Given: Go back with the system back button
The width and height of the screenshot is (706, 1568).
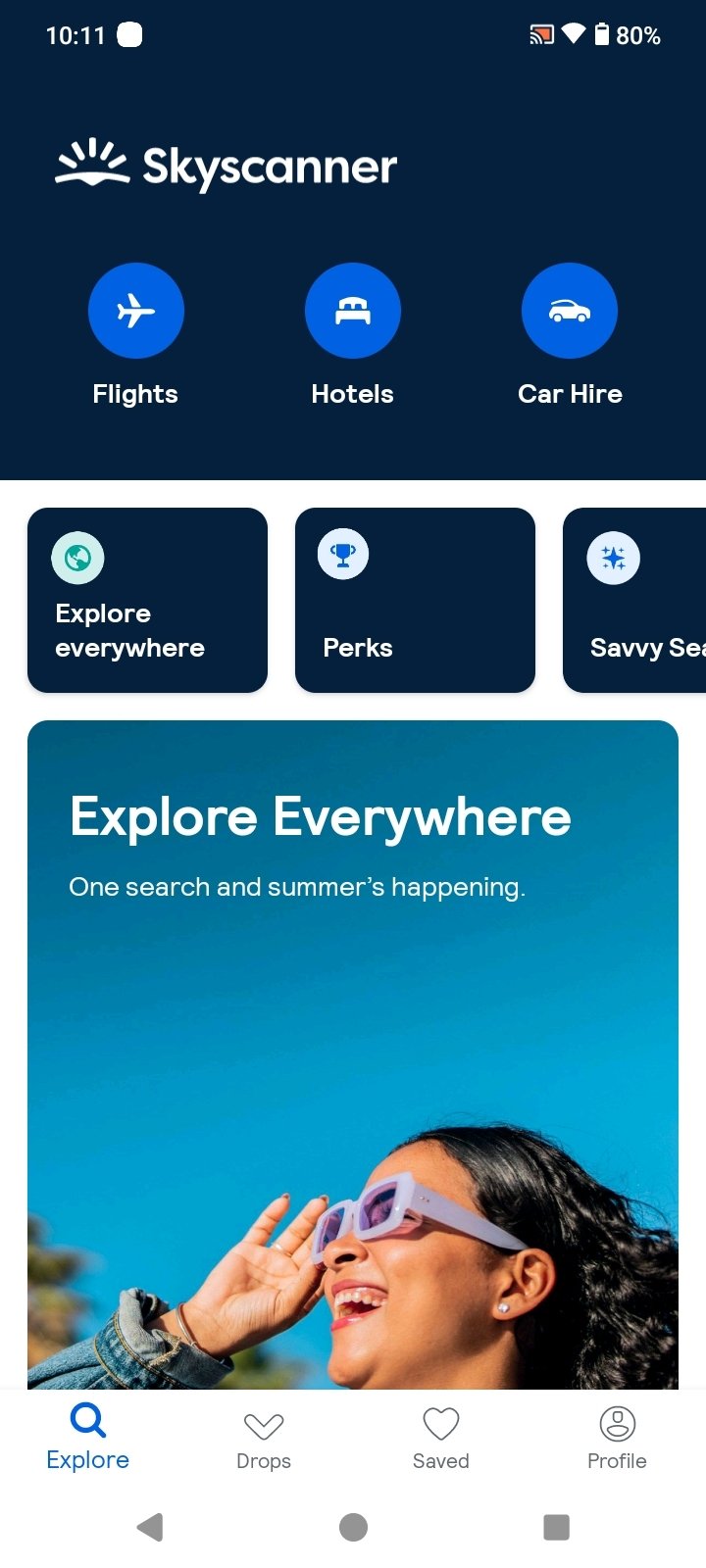Looking at the screenshot, I should (x=150, y=1527).
